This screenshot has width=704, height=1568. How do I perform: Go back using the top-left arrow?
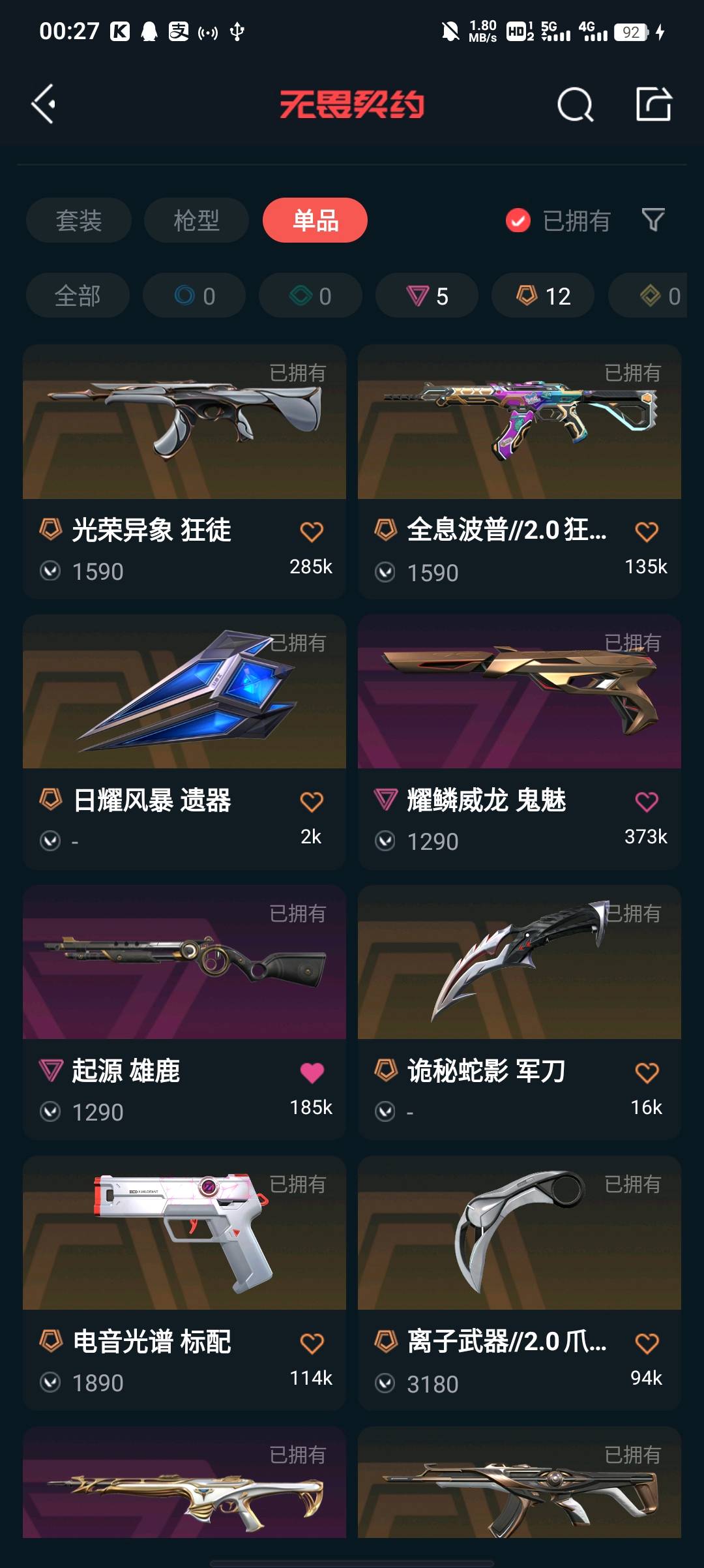point(44,104)
